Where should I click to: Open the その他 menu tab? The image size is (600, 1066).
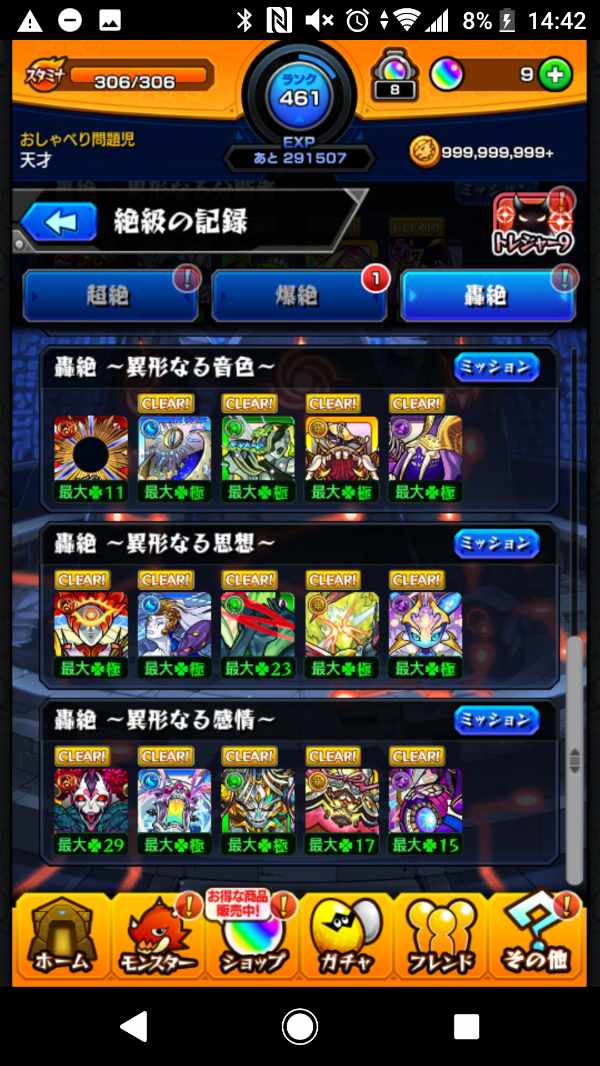536,936
